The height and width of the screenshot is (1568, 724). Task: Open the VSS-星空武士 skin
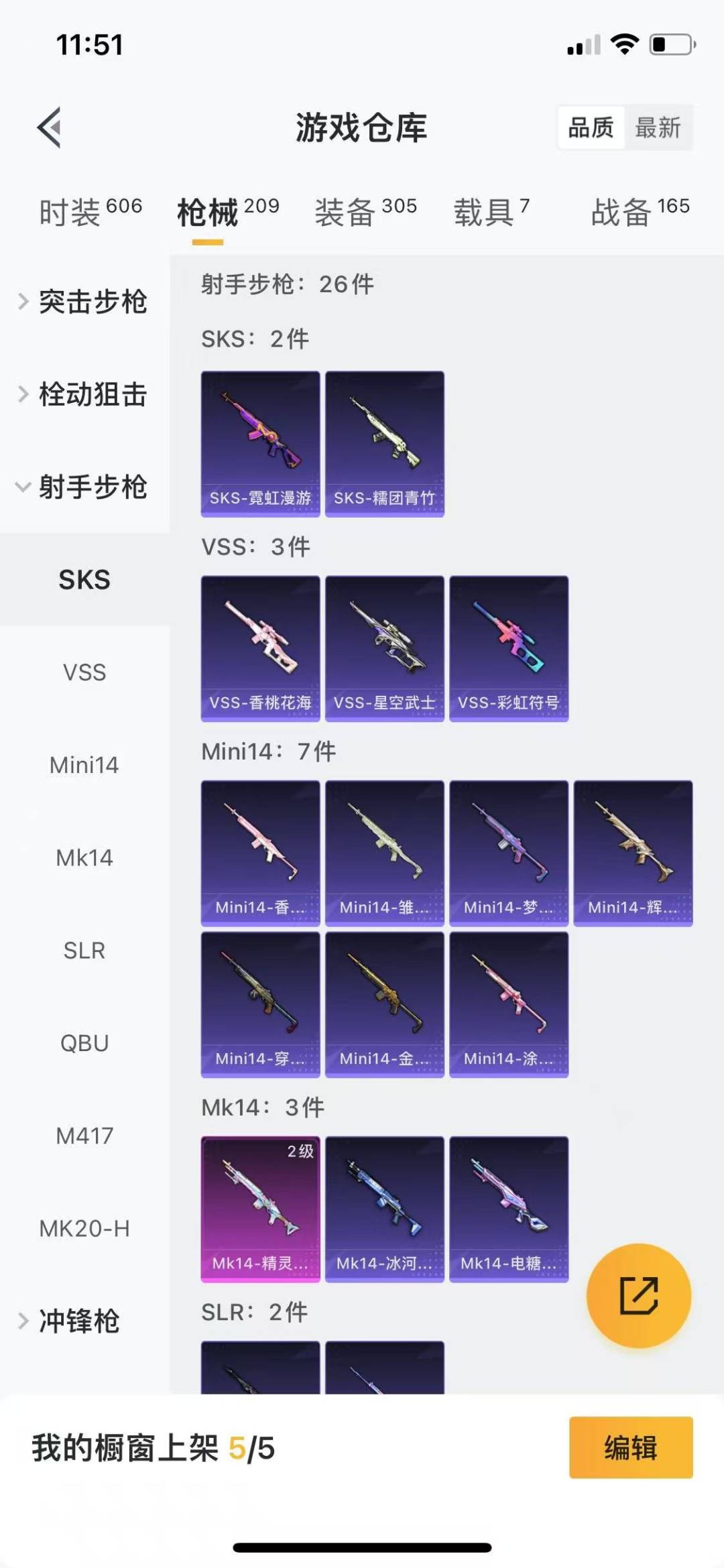pos(384,648)
